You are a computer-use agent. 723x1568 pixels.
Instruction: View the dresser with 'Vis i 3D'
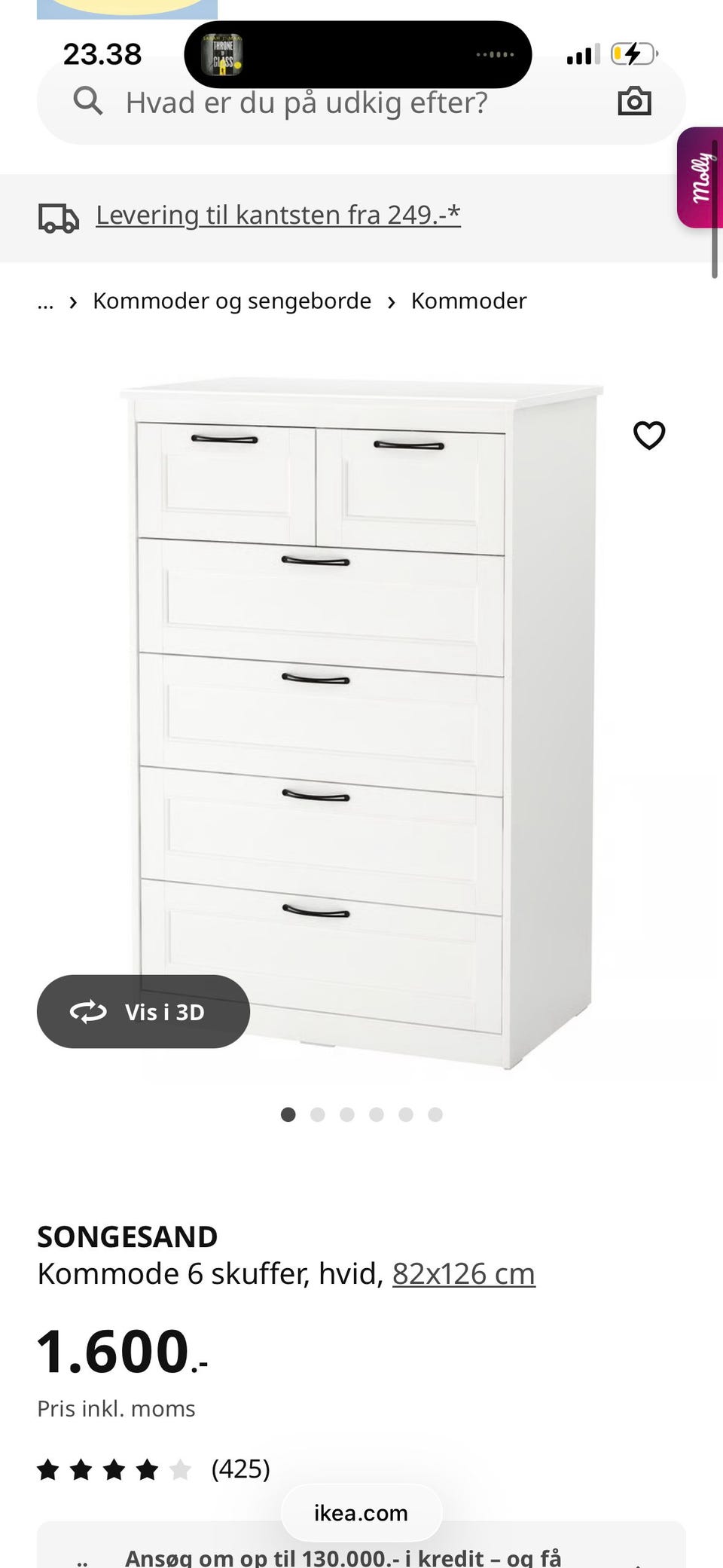143,1011
